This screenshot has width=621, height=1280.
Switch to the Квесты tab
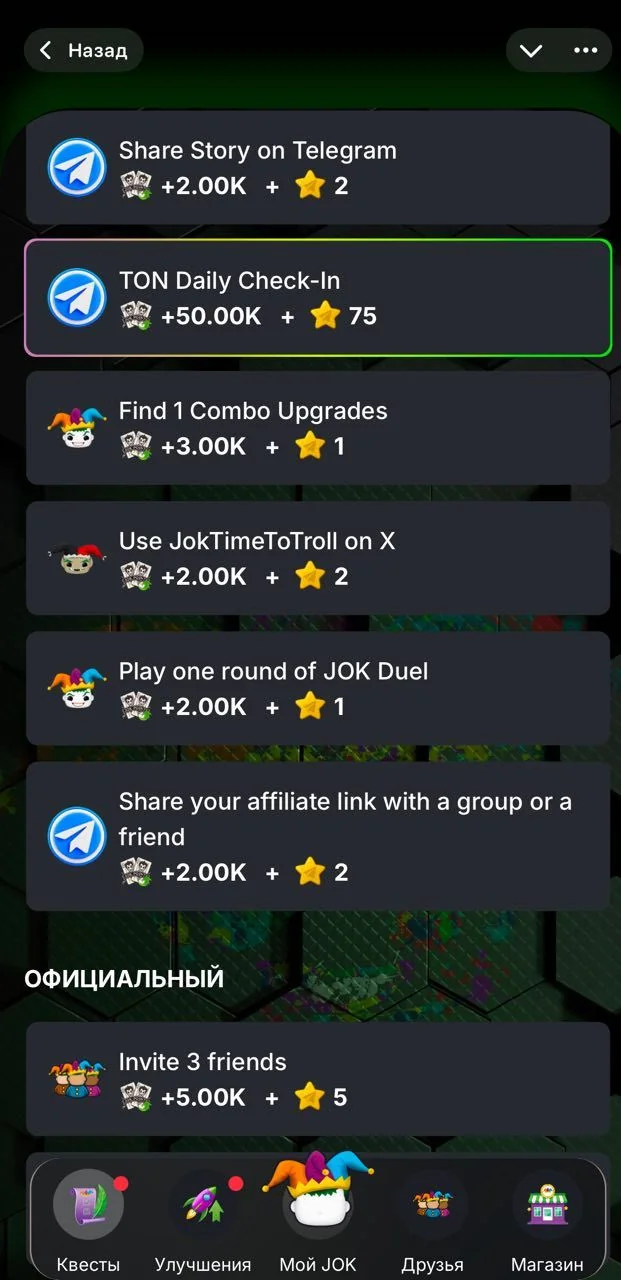[x=88, y=1221]
